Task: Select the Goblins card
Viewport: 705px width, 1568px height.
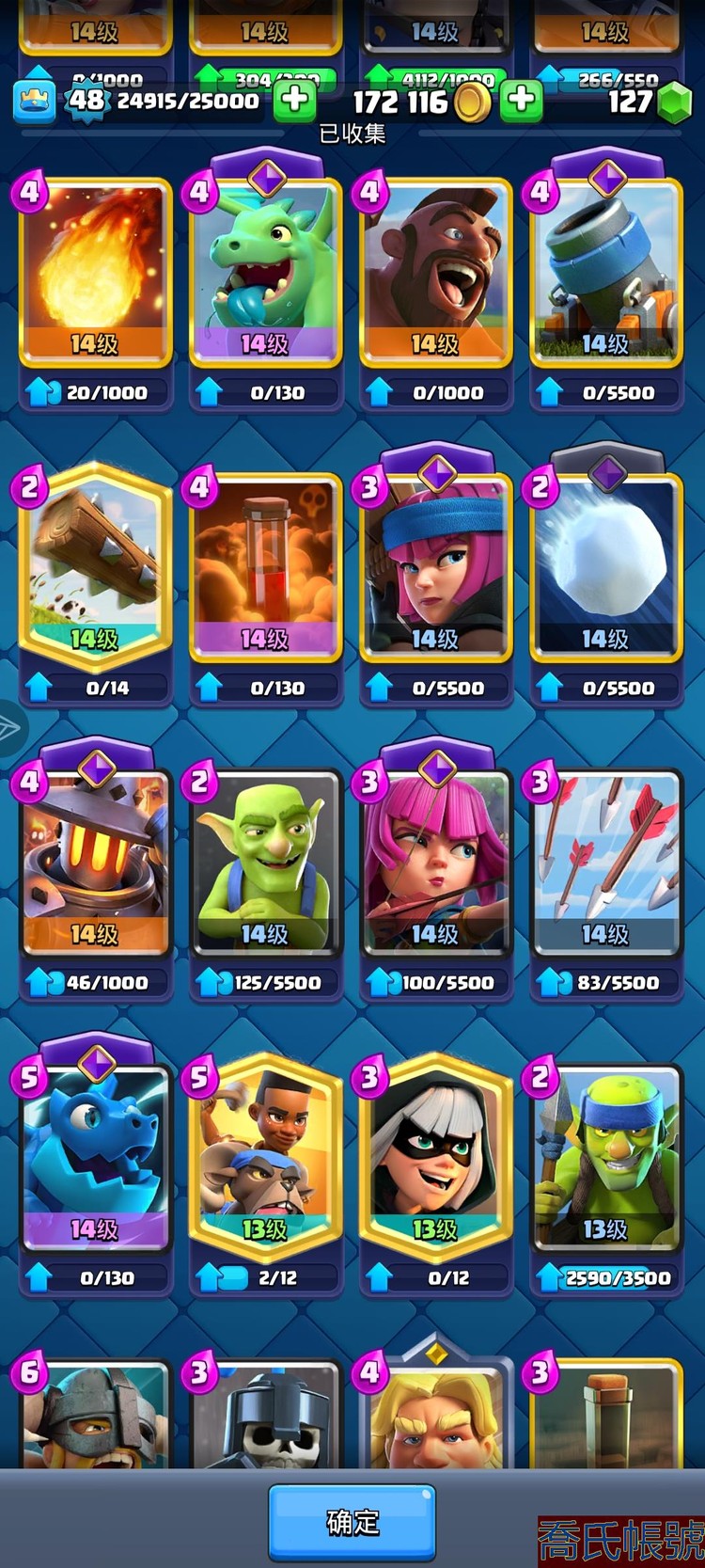Action: click(x=265, y=863)
